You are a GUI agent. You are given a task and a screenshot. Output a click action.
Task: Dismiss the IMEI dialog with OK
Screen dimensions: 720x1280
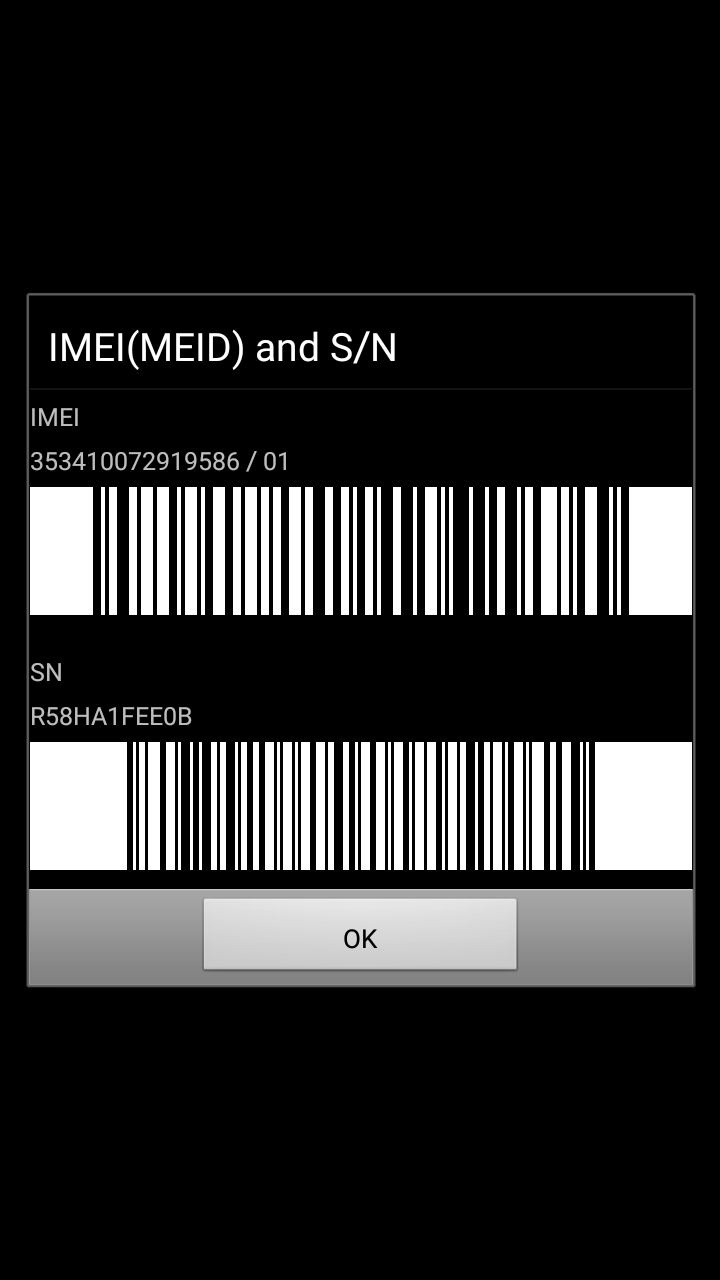click(x=360, y=936)
